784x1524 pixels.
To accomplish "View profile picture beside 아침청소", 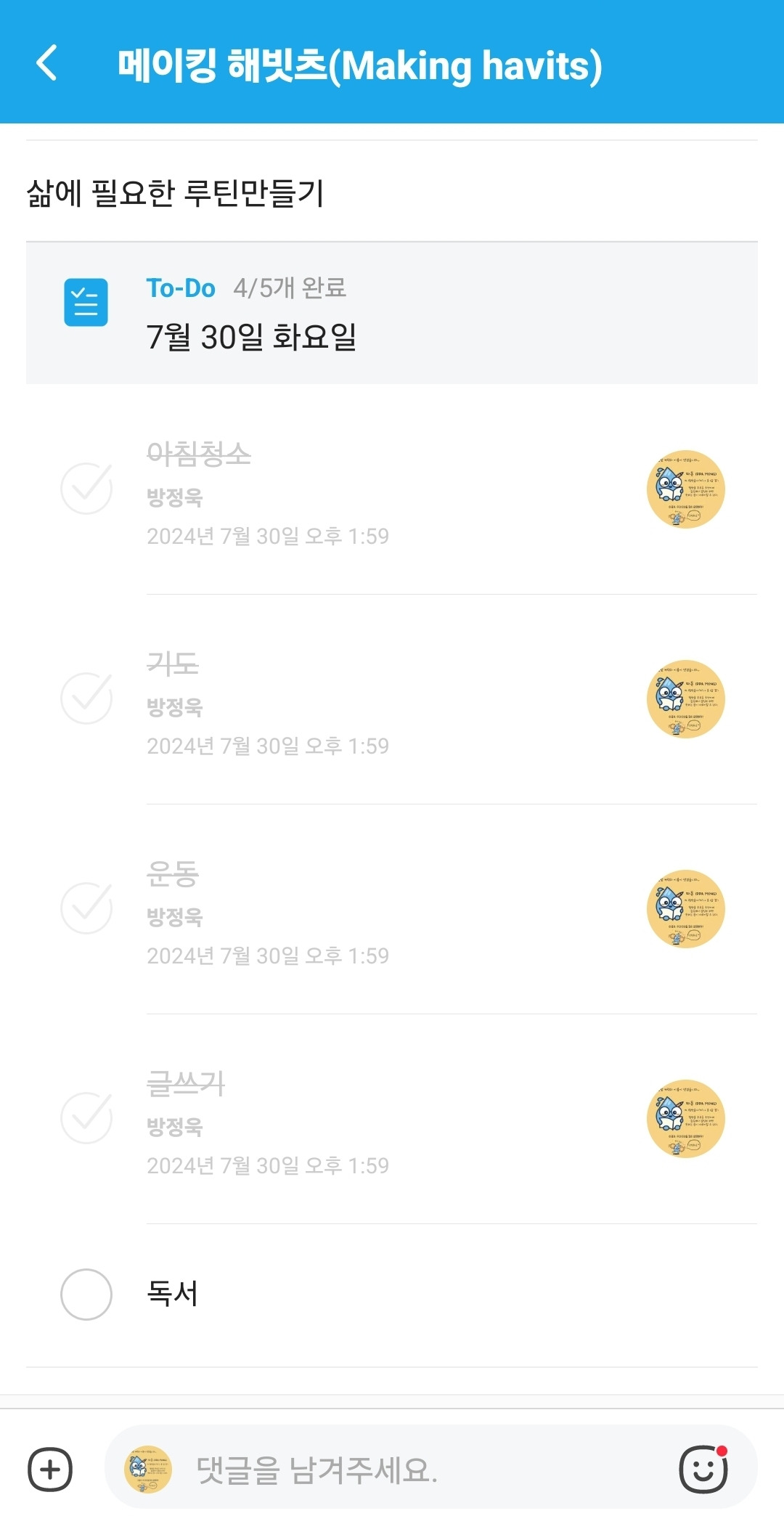I will pos(686,489).
